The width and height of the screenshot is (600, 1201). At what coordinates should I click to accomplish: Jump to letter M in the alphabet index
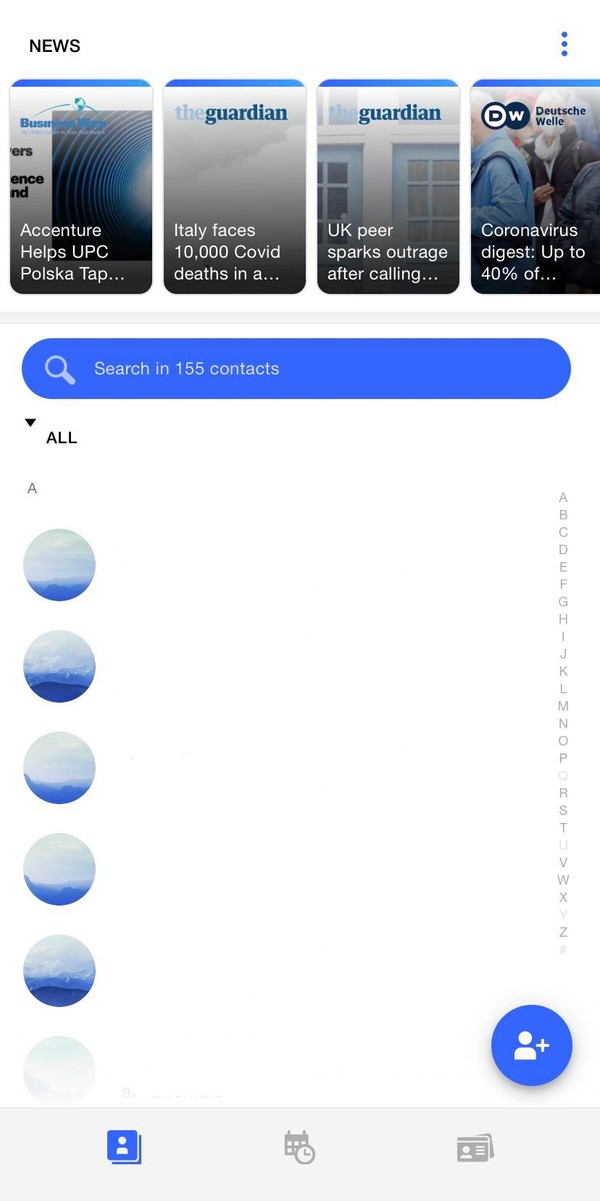pyautogui.click(x=563, y=706)
